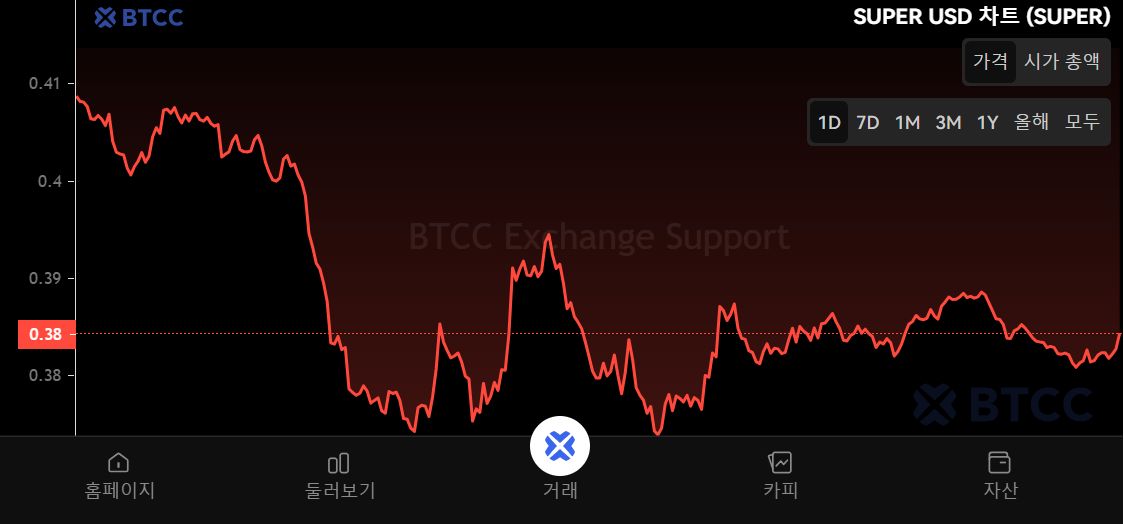Go to the 홈페이지 tab
Screen dimensions: 1124x524
(119, 476)
